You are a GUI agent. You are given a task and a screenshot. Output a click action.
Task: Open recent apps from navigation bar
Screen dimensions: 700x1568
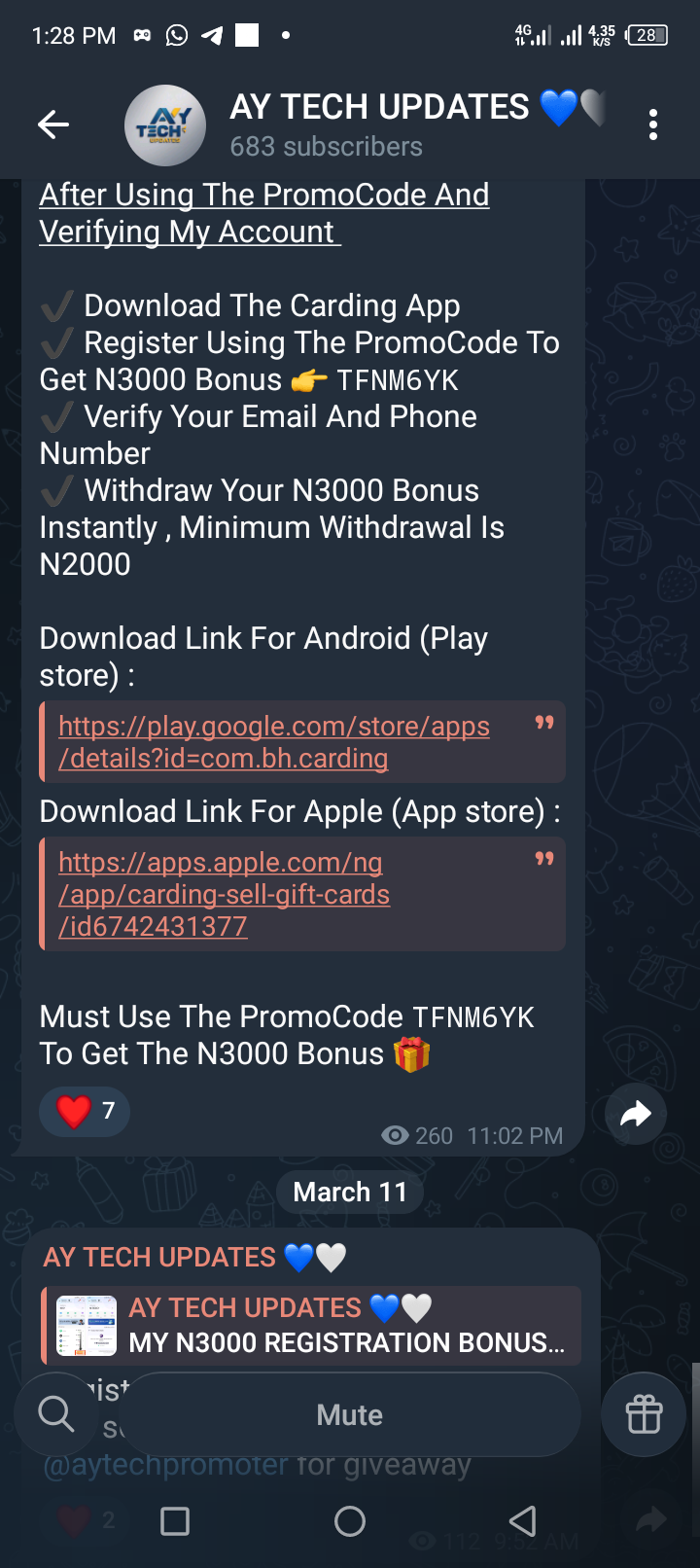175,1520
